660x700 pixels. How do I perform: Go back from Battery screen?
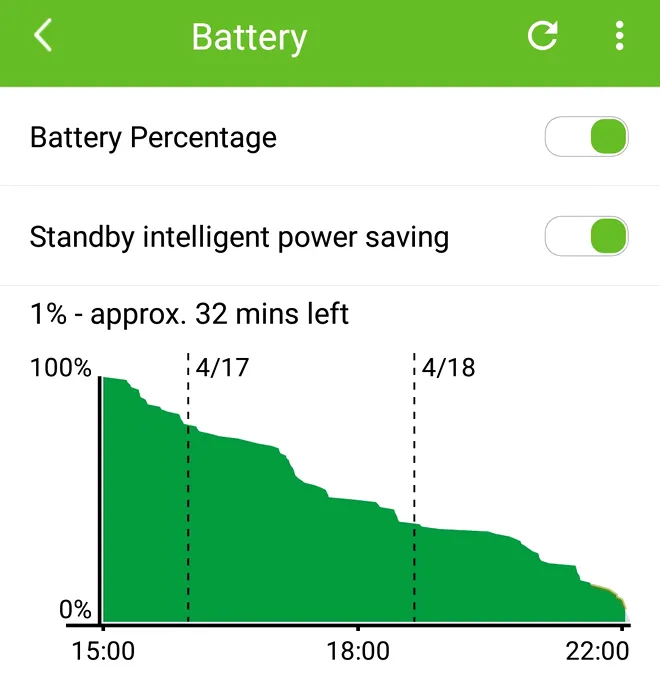[42, 37]
